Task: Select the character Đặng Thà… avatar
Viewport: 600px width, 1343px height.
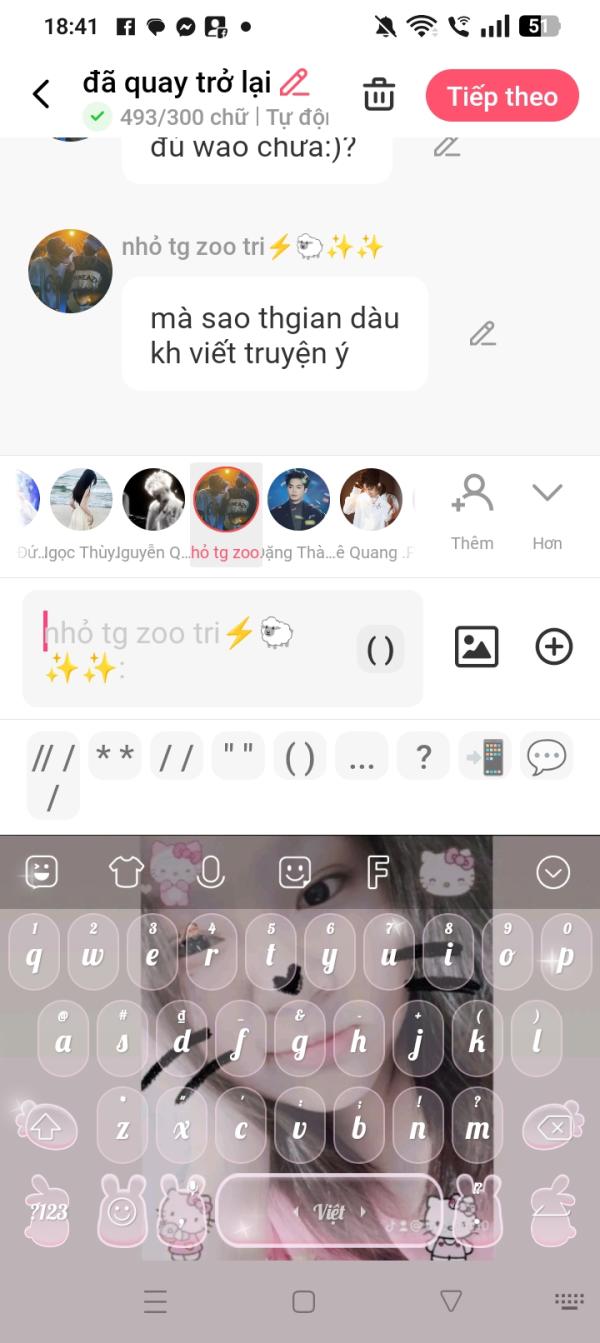Action: pos(298,499)
